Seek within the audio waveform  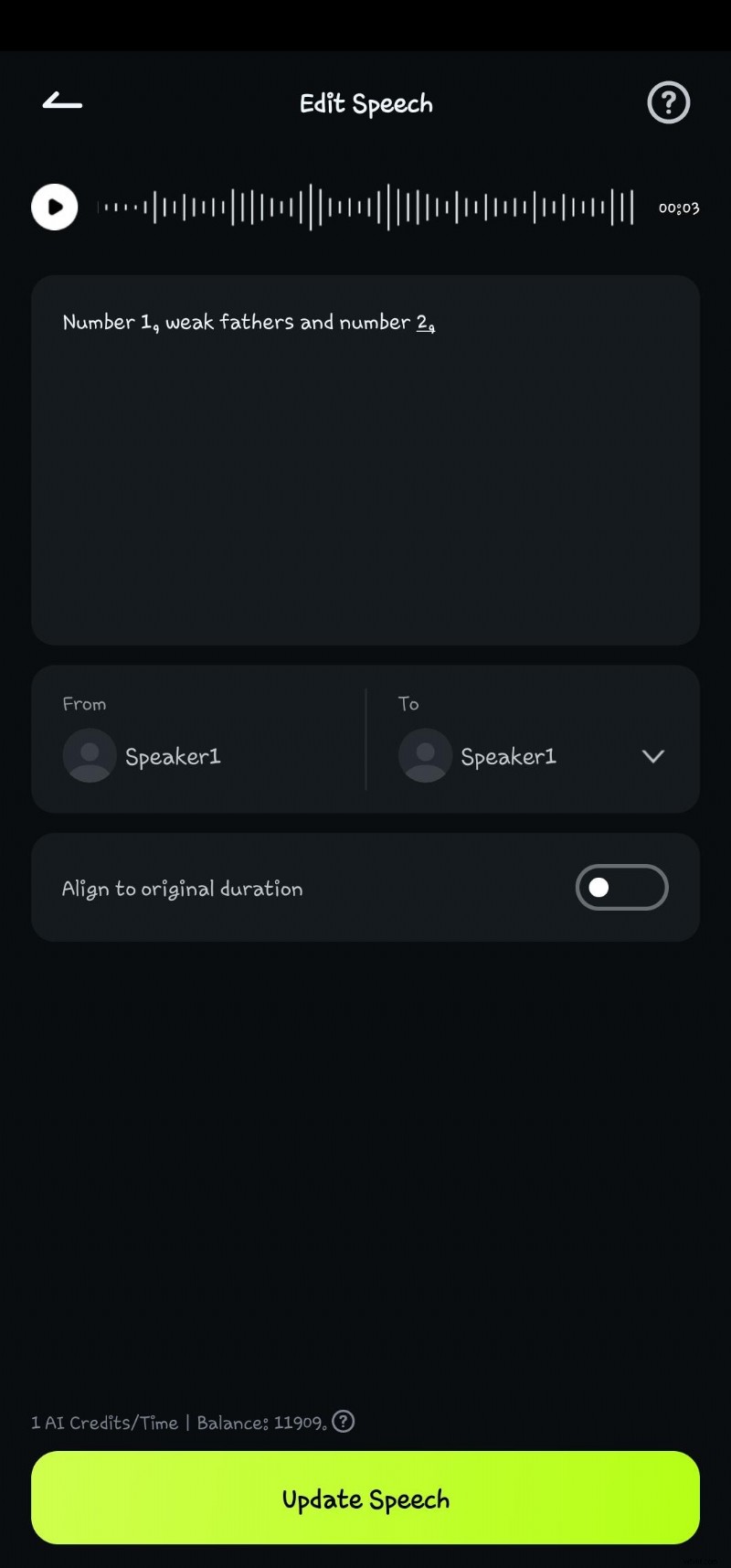tap(365, 207)
